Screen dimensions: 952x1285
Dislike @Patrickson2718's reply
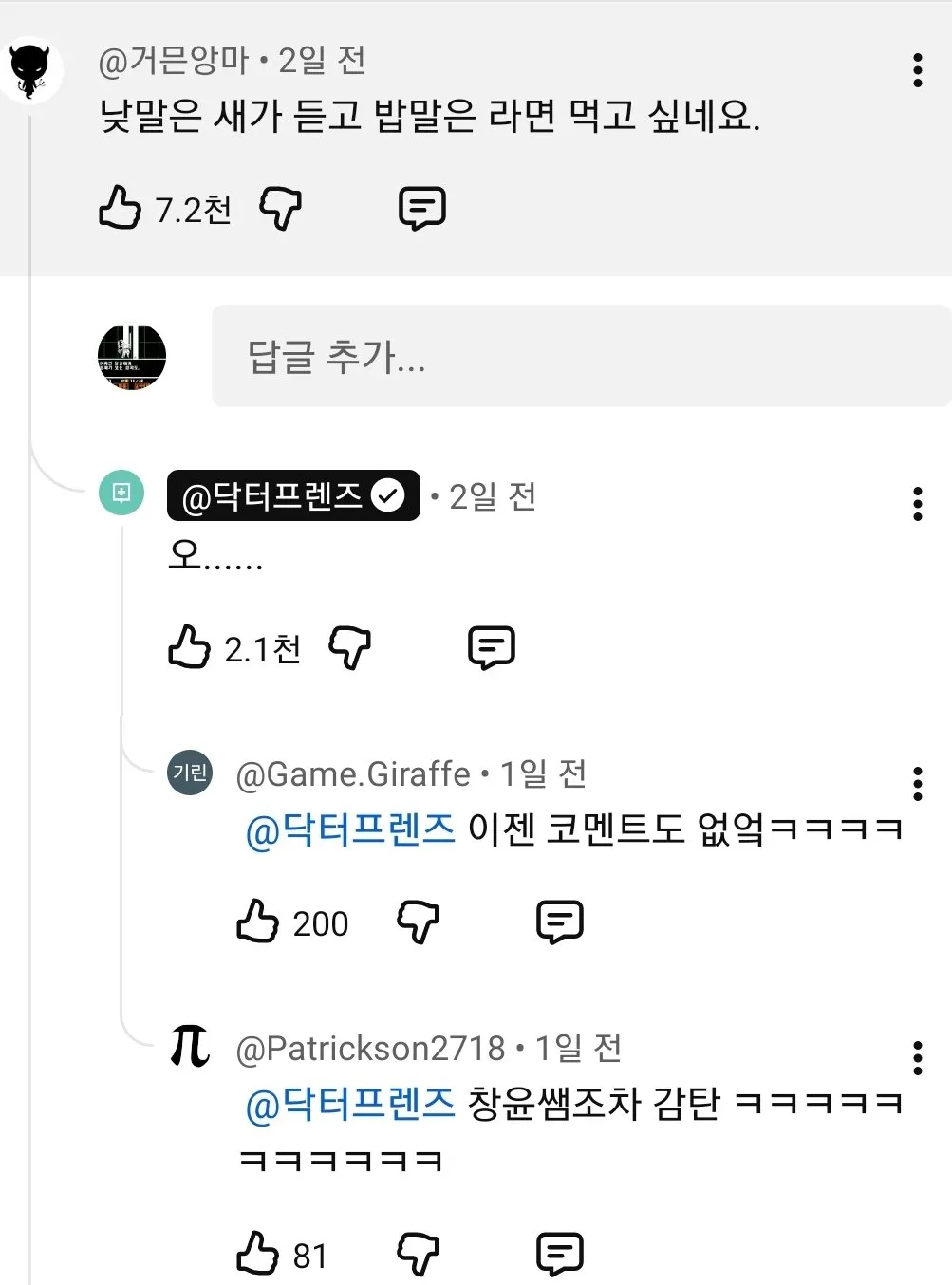[x=418, y=1254]
